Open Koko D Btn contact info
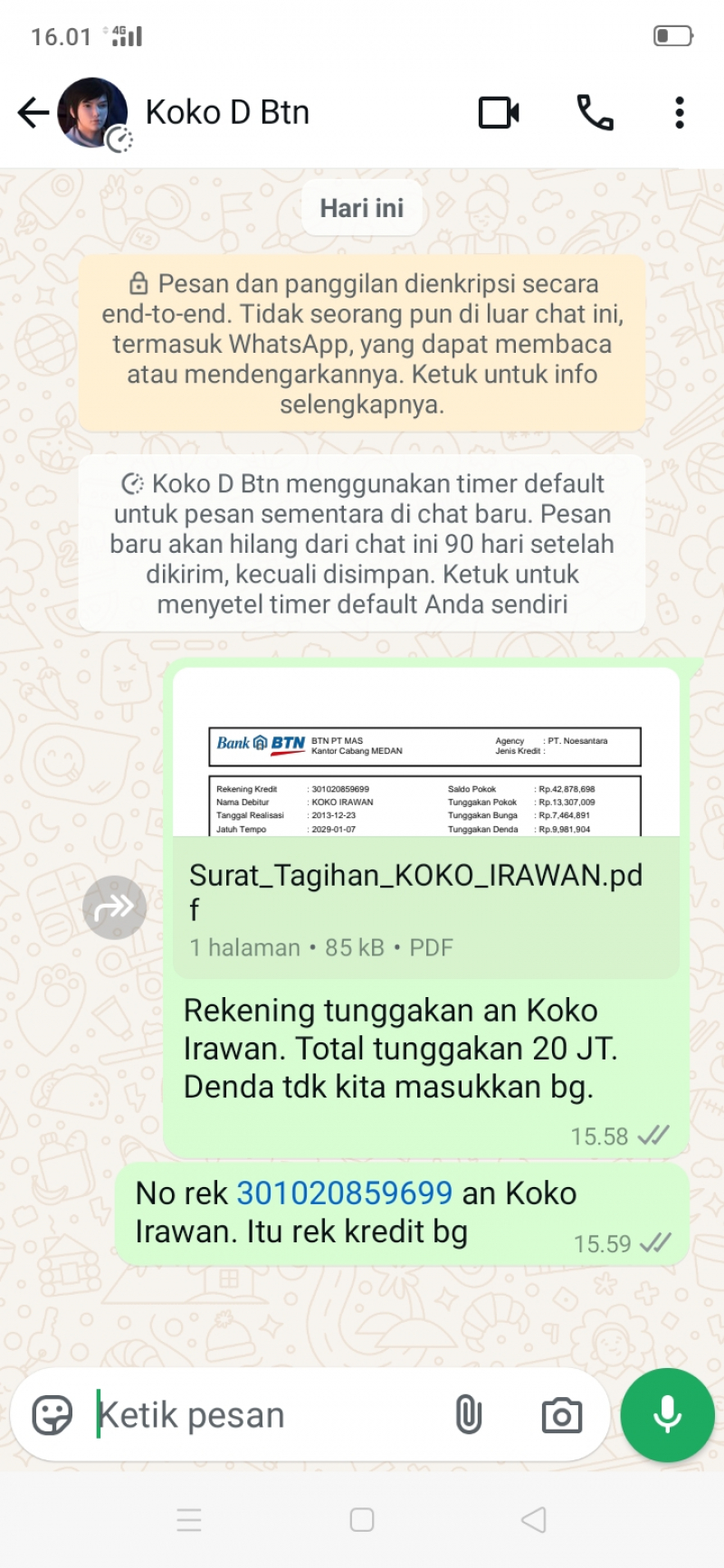 227,113
